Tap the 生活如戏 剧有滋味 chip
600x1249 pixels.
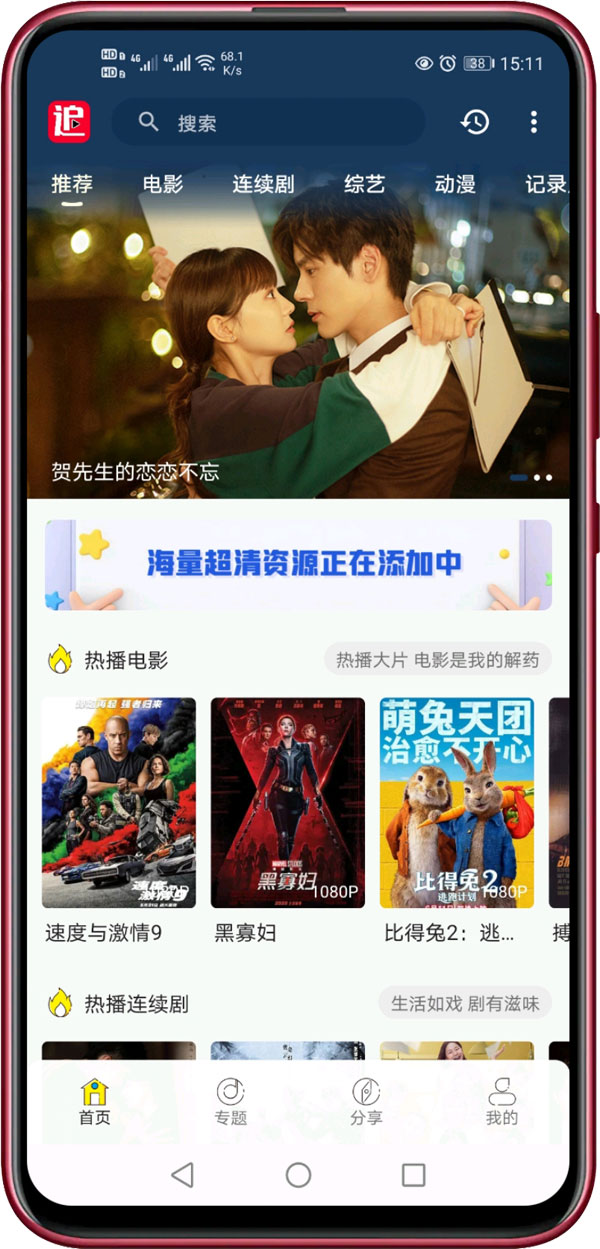click(x=464, y=1003)
